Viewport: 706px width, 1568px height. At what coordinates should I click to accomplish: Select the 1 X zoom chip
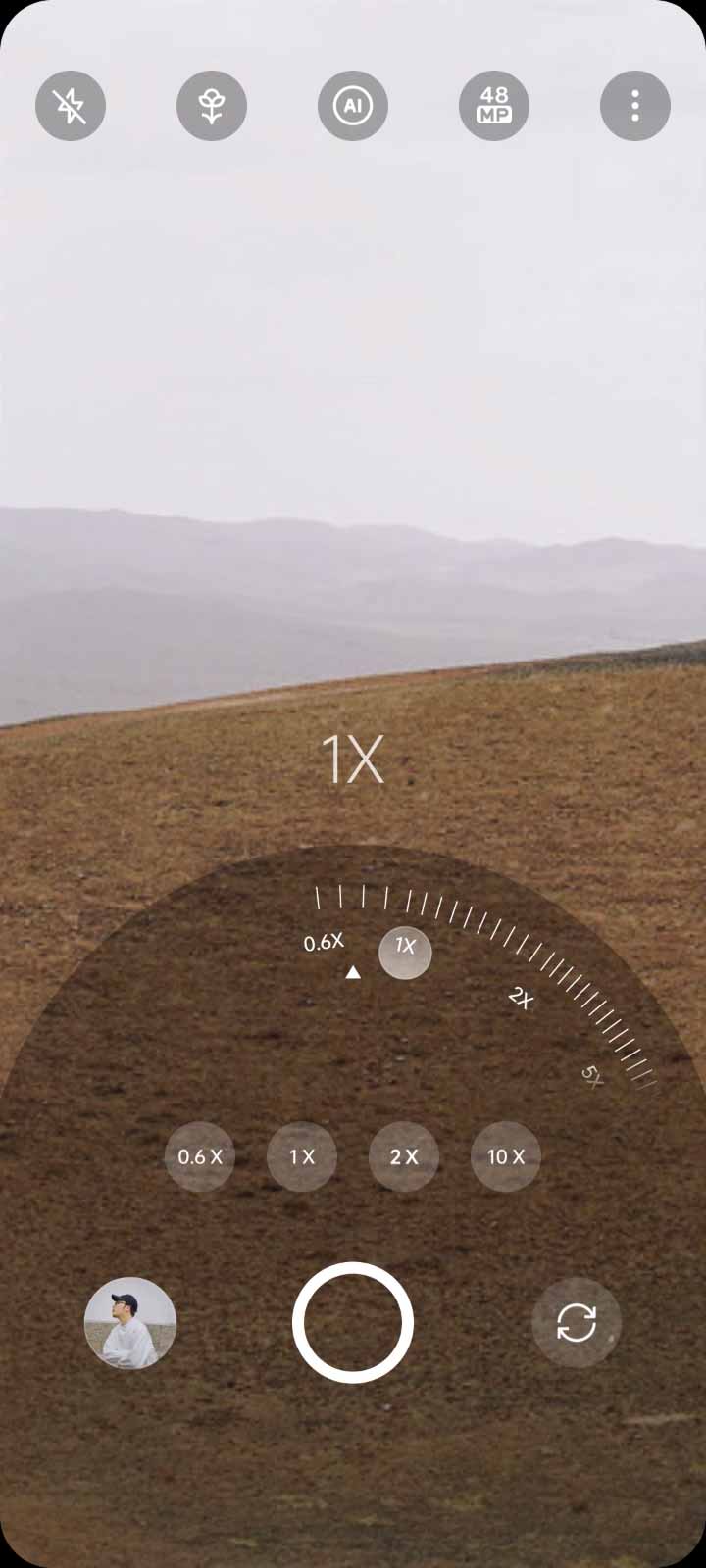pos(302,1156)
